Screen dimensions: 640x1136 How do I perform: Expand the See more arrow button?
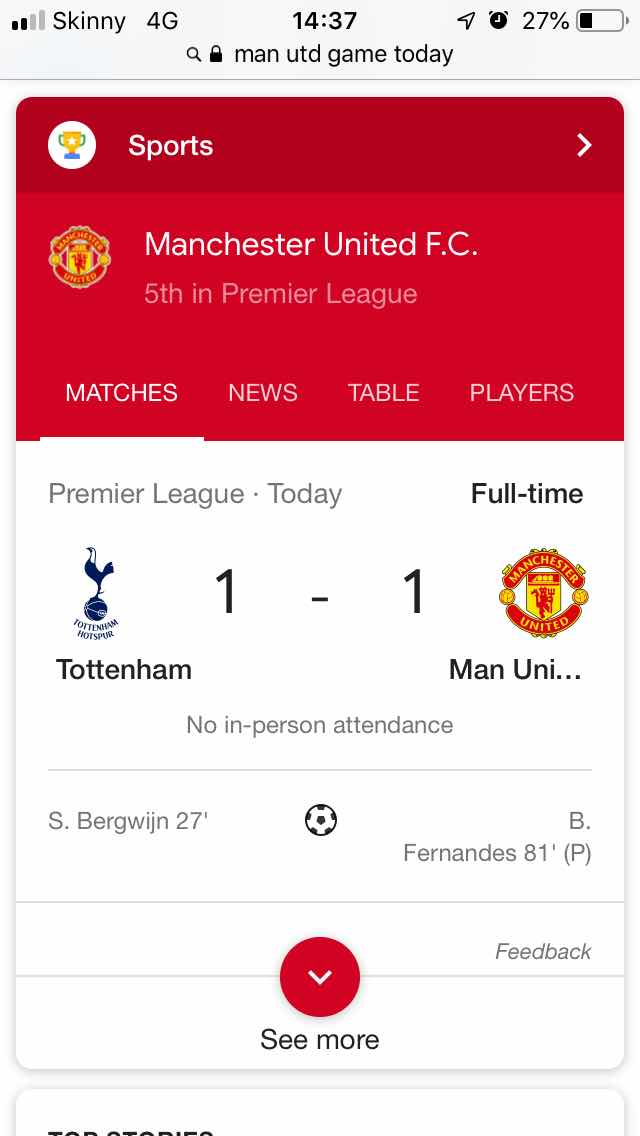point(320,977)
